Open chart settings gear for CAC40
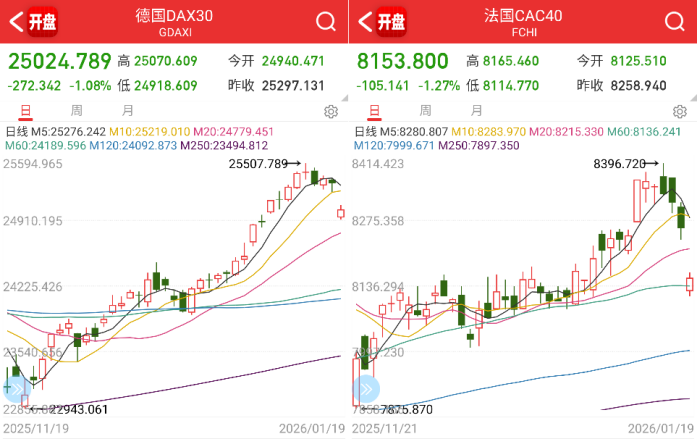Screen dimensions: 698x439 click(680, 111)
